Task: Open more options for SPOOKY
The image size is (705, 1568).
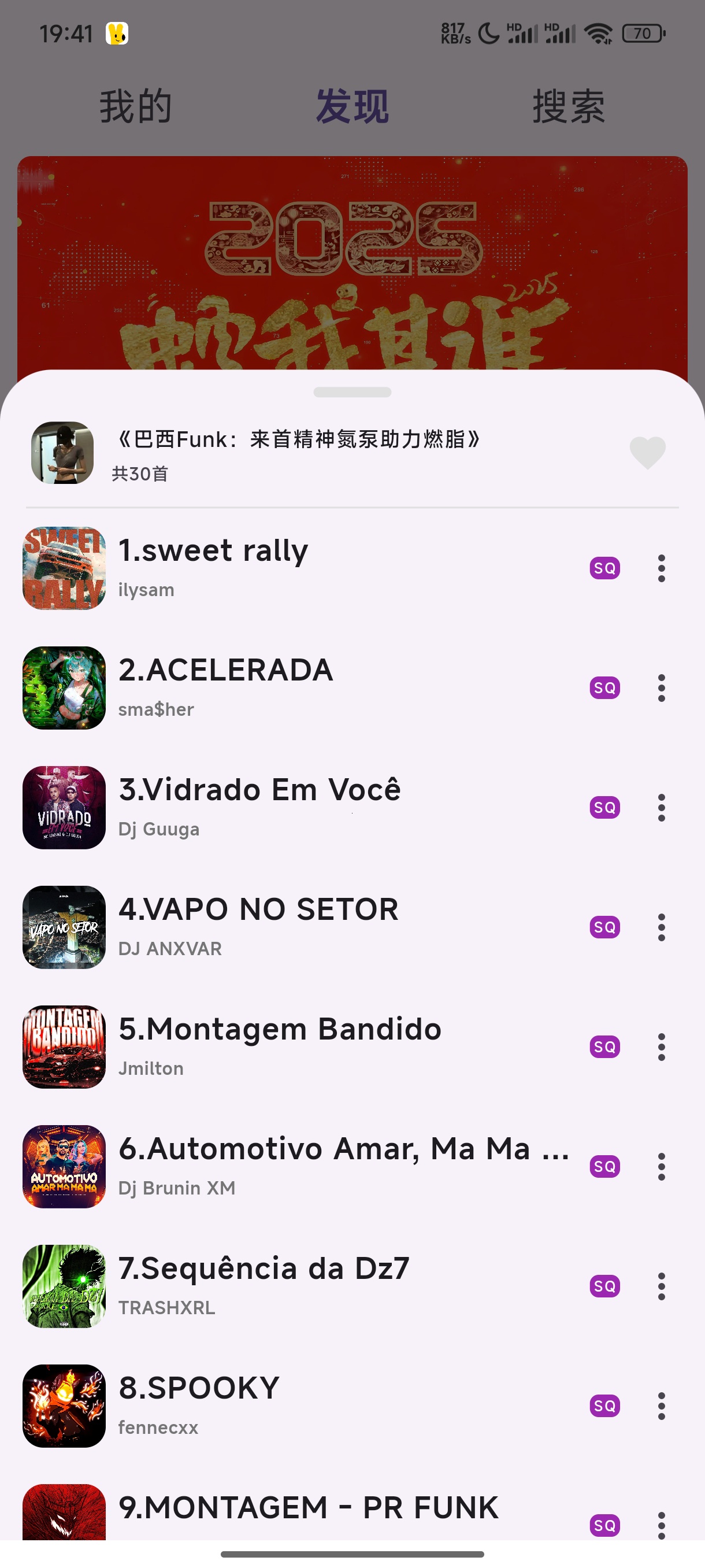Action: coord(661,1406)
